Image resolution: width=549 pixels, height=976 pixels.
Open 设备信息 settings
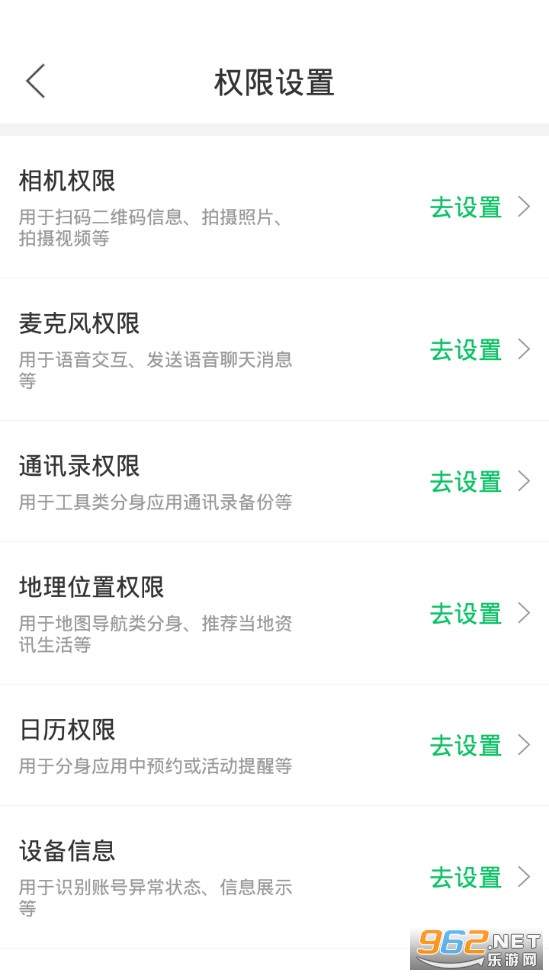click(x=274, y=877)
